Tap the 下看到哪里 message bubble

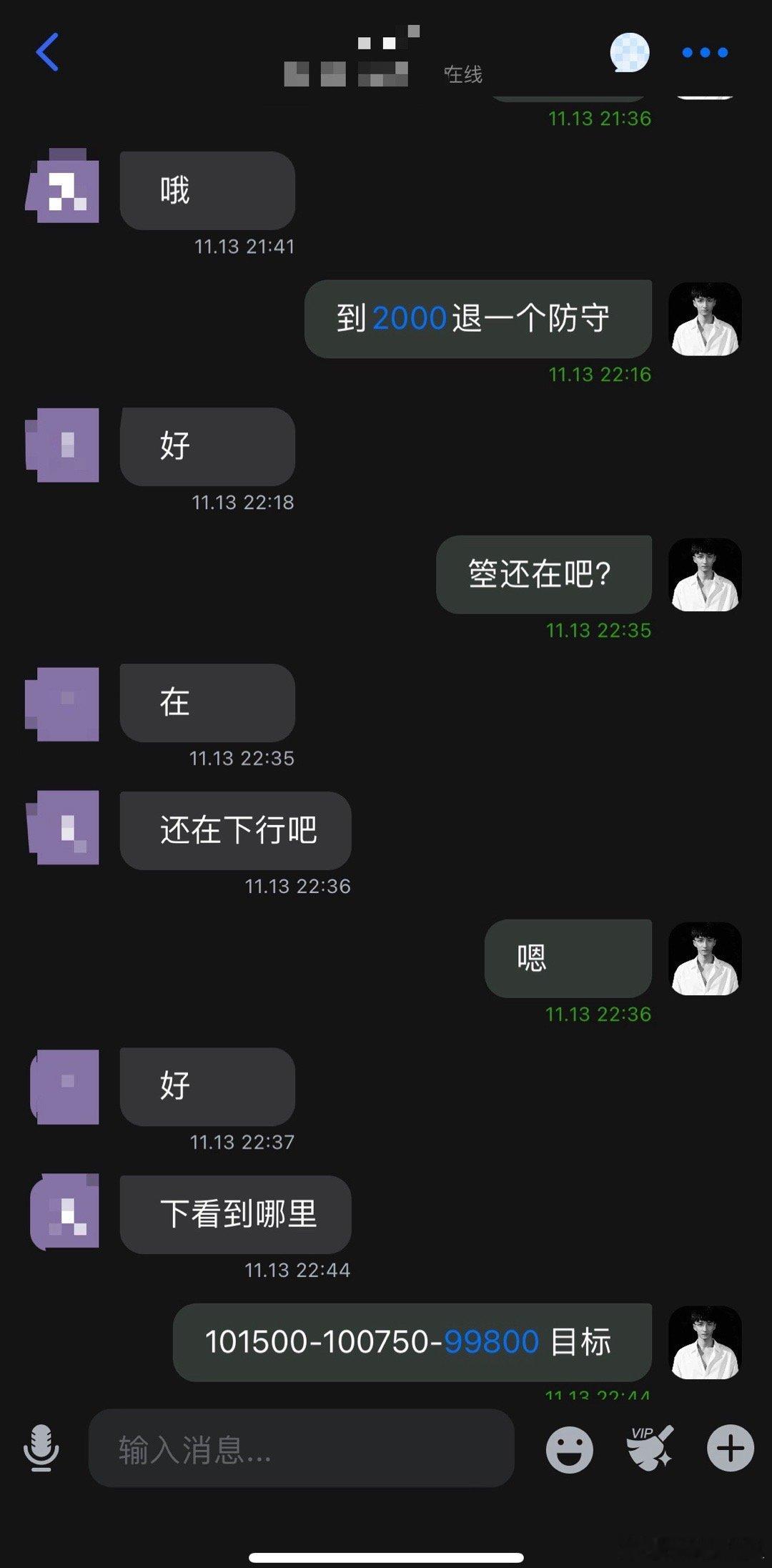(234, 1213)
